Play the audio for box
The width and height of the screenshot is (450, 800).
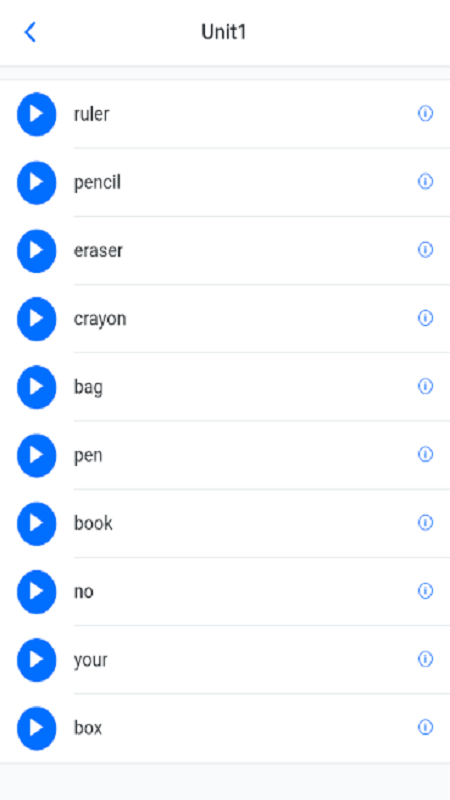tap(36, 728)
